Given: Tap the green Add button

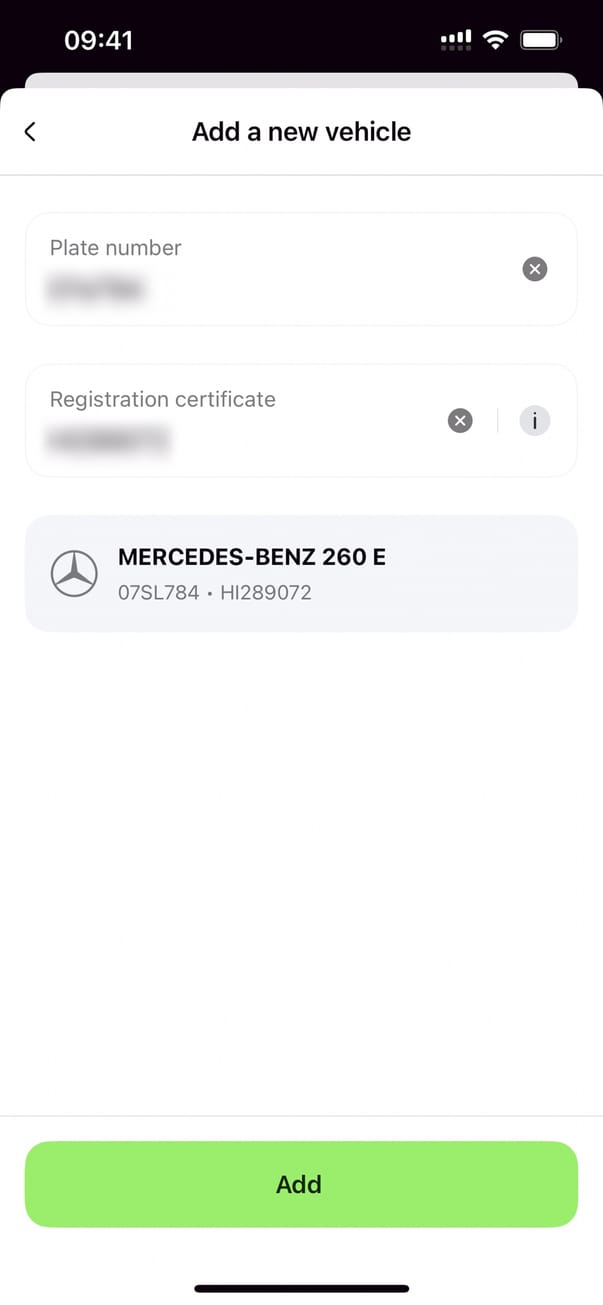Looking at the screenshot, I should pyautogui.click(x=301, y=1184).
